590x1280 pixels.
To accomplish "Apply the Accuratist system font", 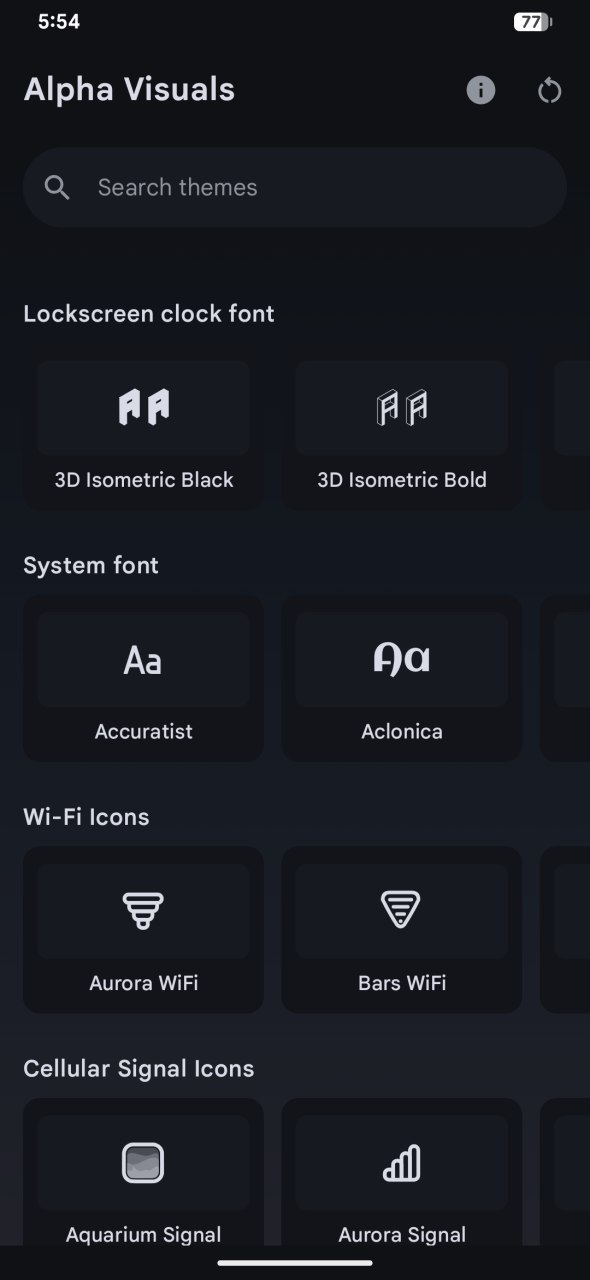I will coord(144,679).
